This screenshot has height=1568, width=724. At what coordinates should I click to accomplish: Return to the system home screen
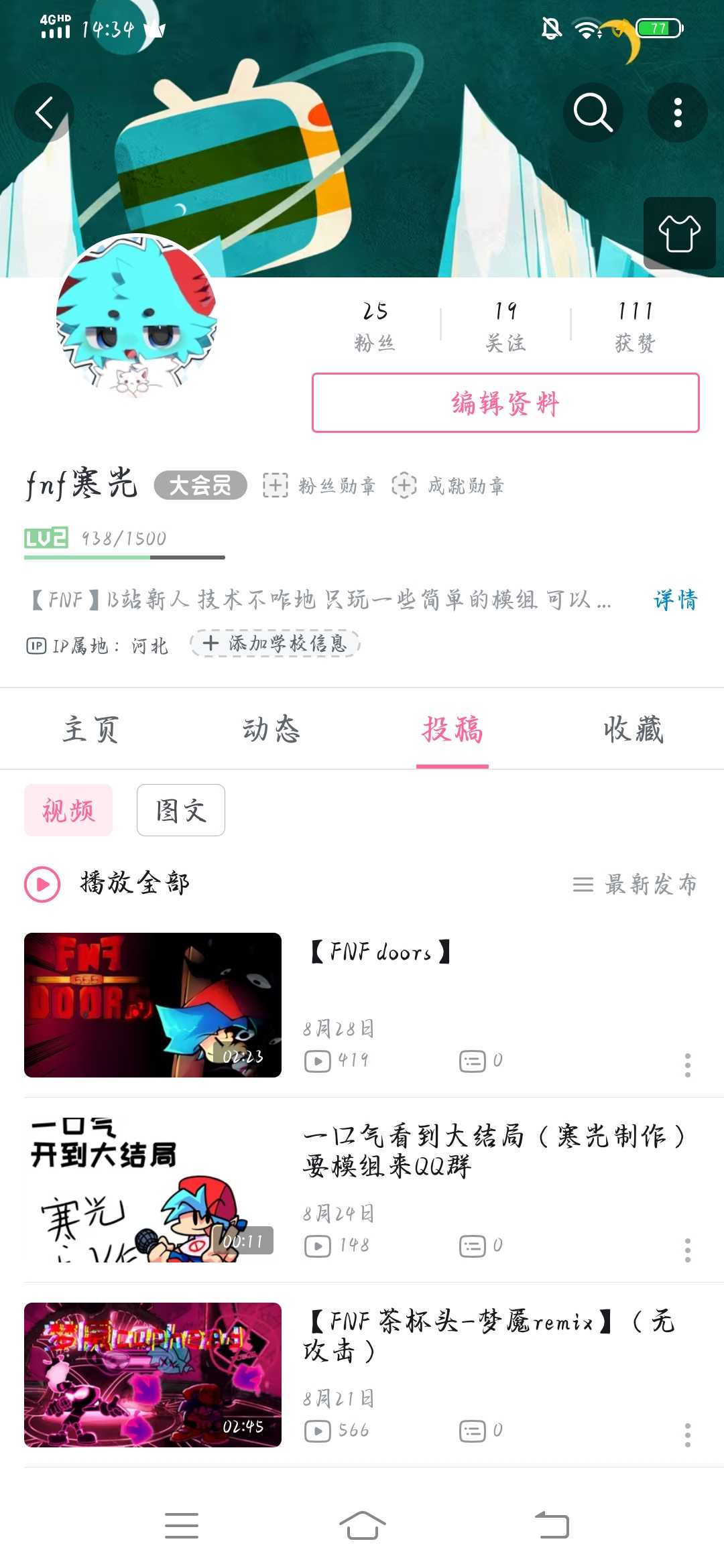[x=362, y=1526]
